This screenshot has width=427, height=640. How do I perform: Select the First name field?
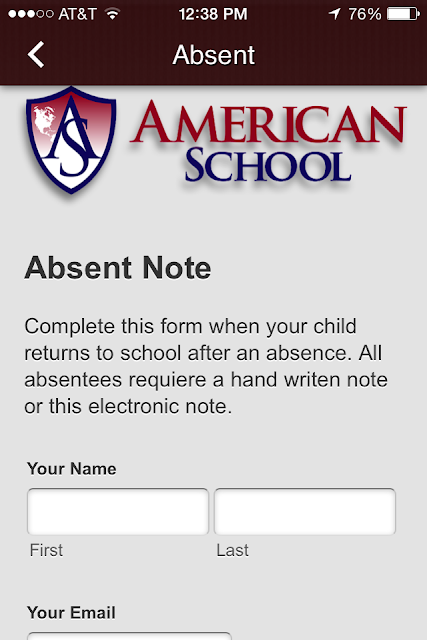tap(118, 511)
